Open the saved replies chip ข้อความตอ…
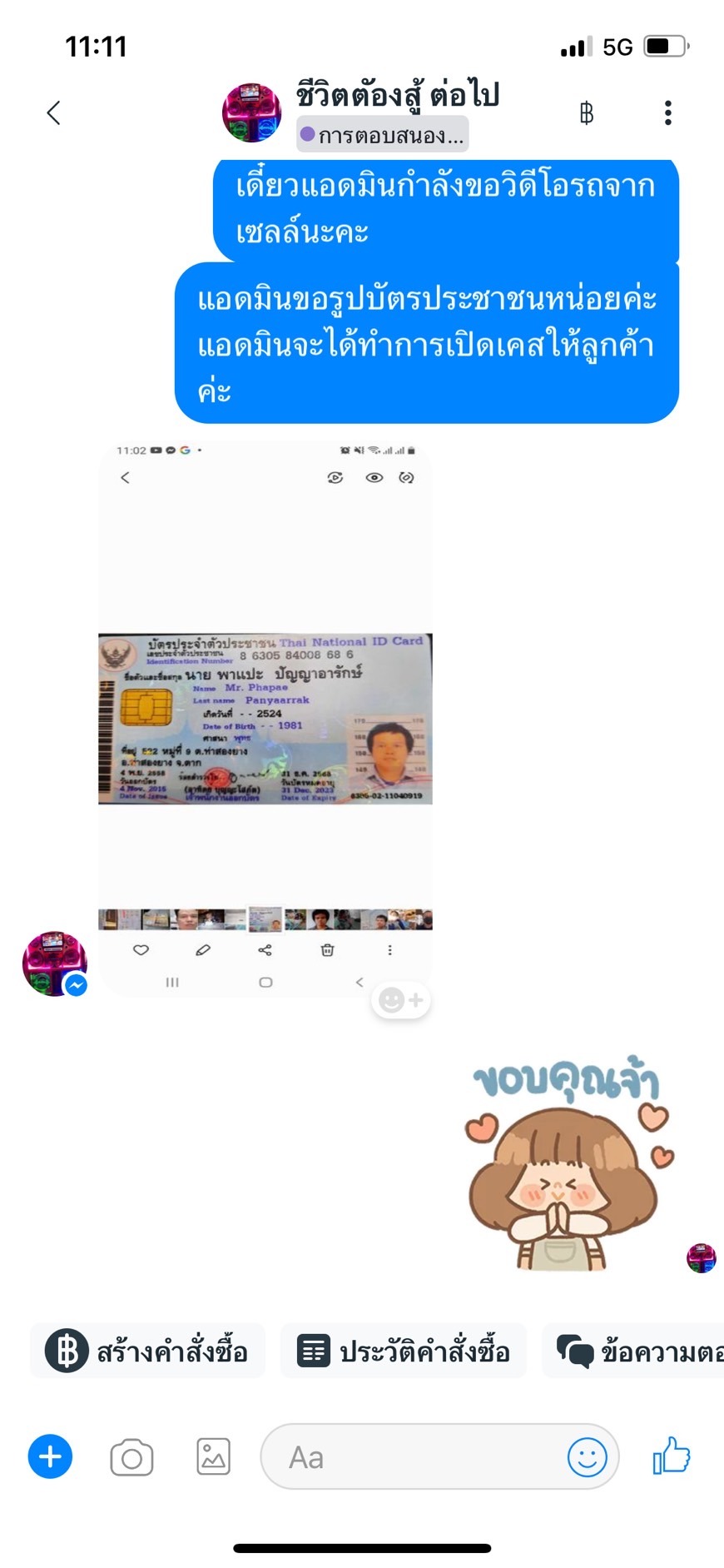This screenshot has height=1568, width=724. 633,1350
